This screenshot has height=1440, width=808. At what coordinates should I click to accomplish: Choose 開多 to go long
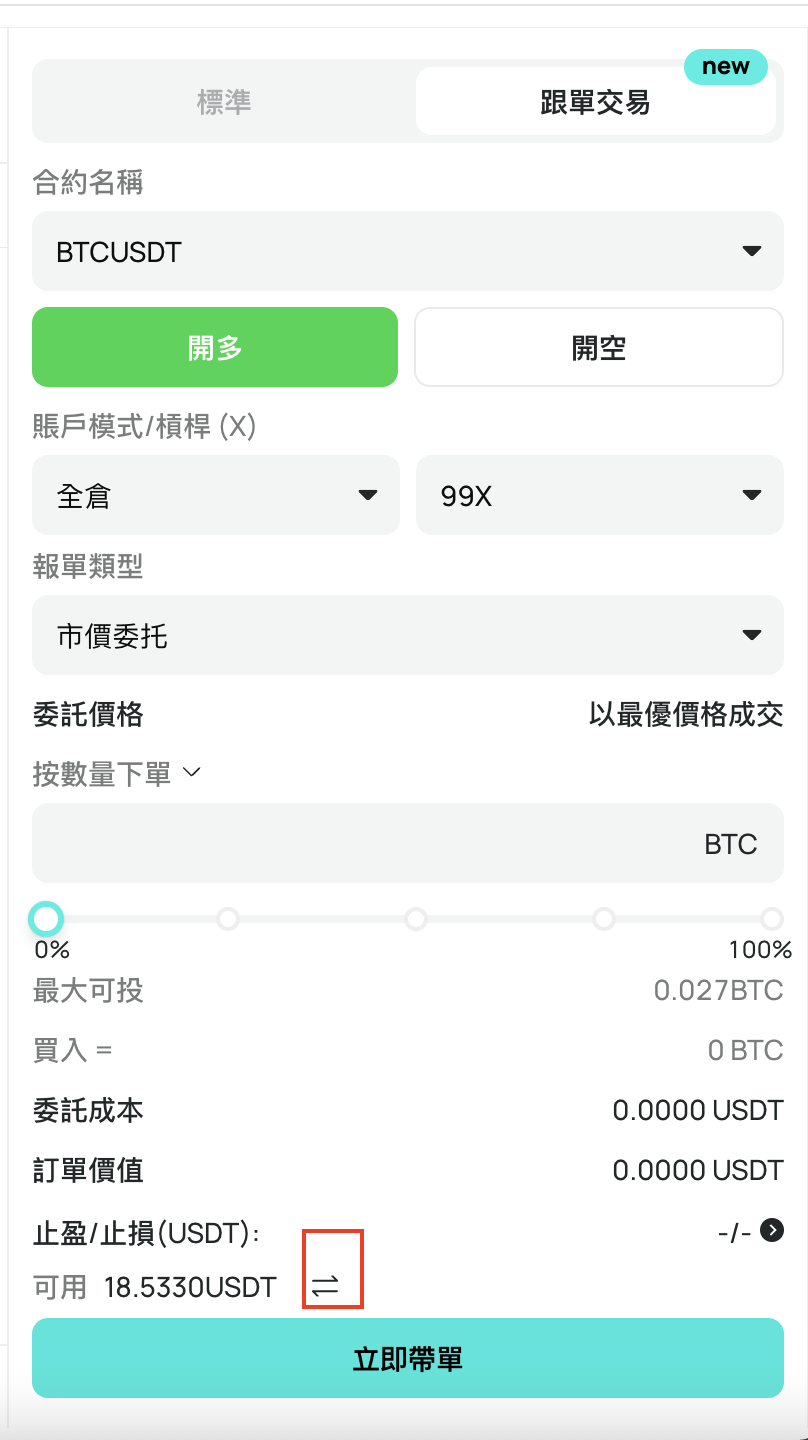(215, 347)
